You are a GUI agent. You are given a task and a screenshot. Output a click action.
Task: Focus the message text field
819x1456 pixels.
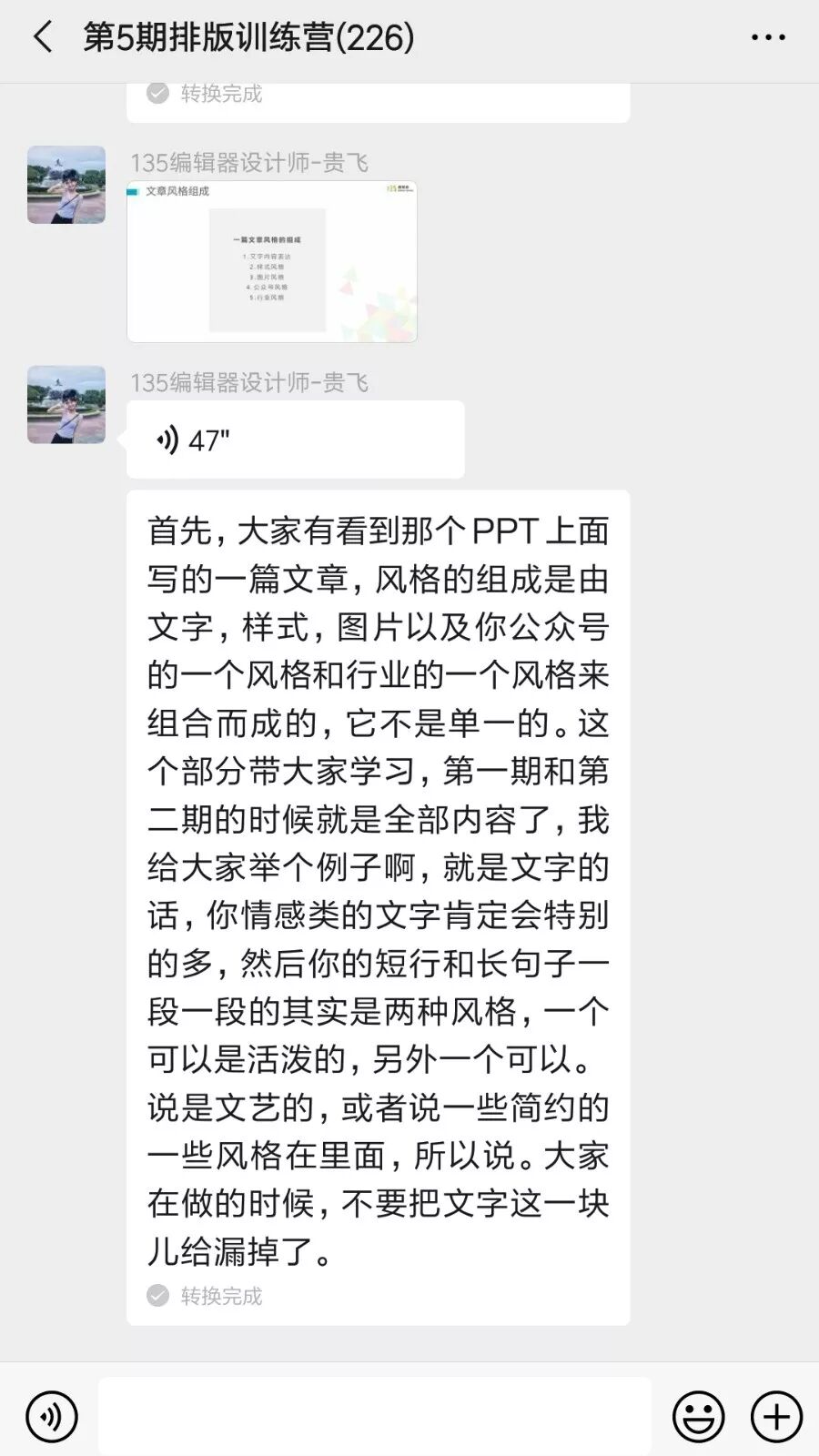pyautogui.click(x=375, y=1416)
